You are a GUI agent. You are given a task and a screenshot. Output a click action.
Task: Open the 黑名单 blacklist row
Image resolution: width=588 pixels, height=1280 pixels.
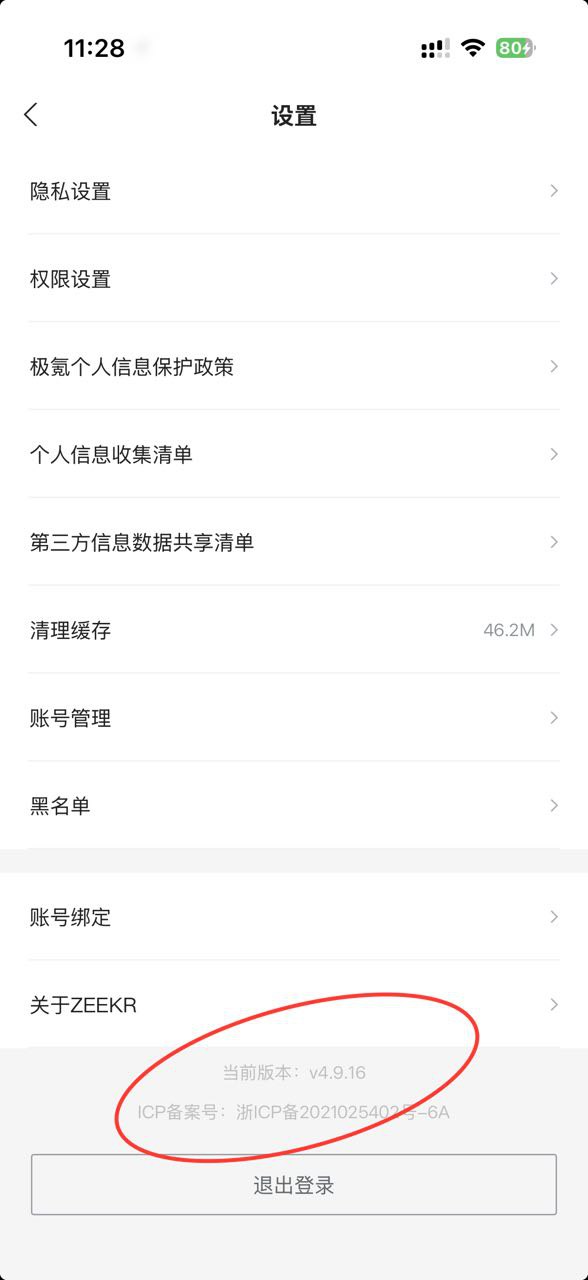pos(294,805)
